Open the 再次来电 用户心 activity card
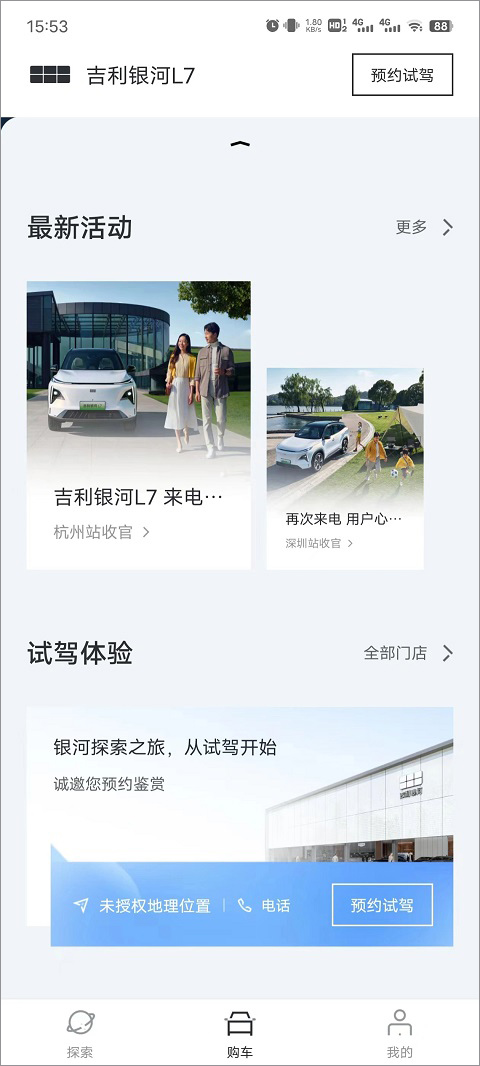 pos(345,468)
